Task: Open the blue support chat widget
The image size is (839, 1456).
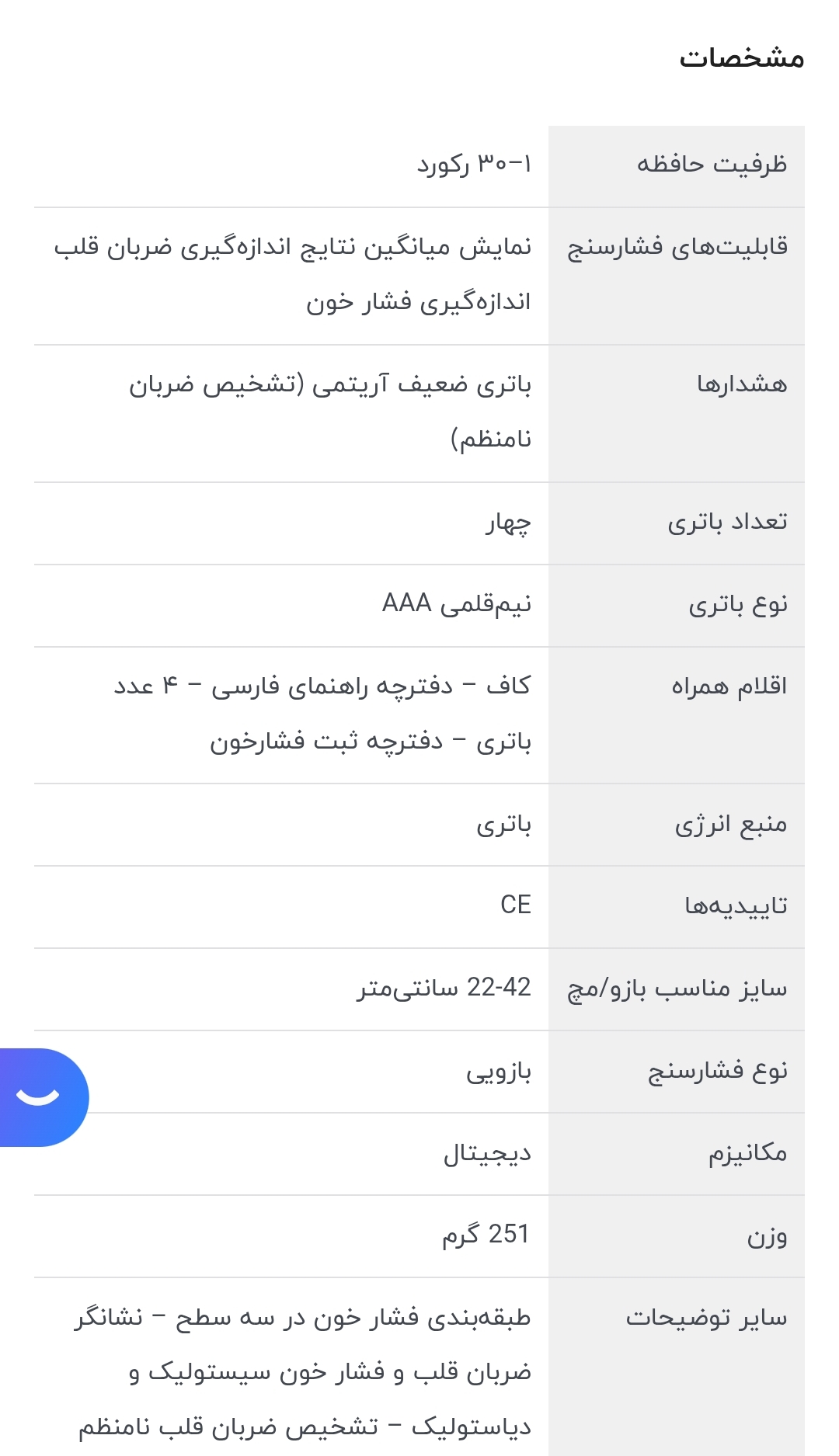Action: (x=40, y=1096)
